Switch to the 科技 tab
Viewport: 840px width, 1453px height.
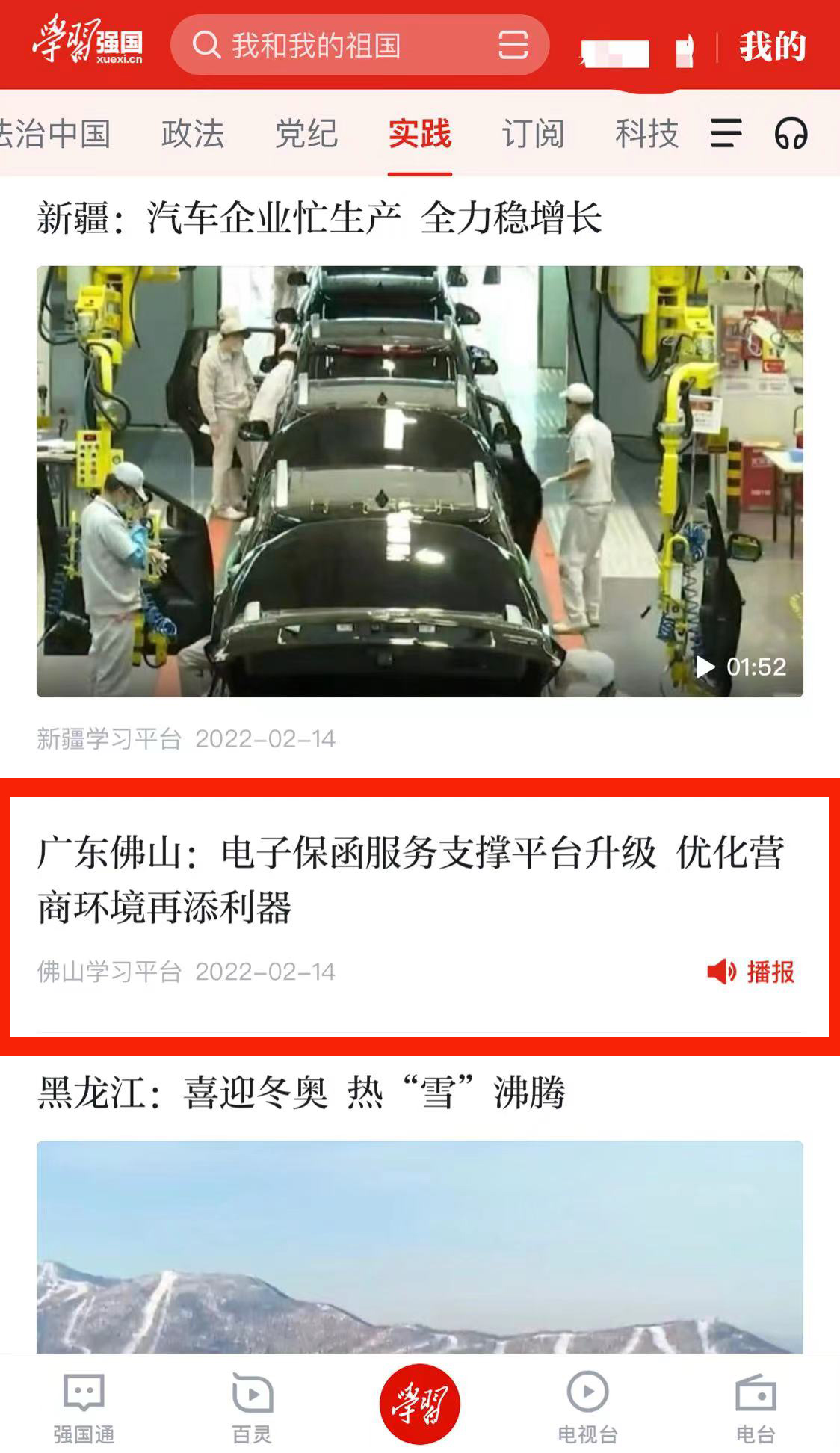coord(646,134)
